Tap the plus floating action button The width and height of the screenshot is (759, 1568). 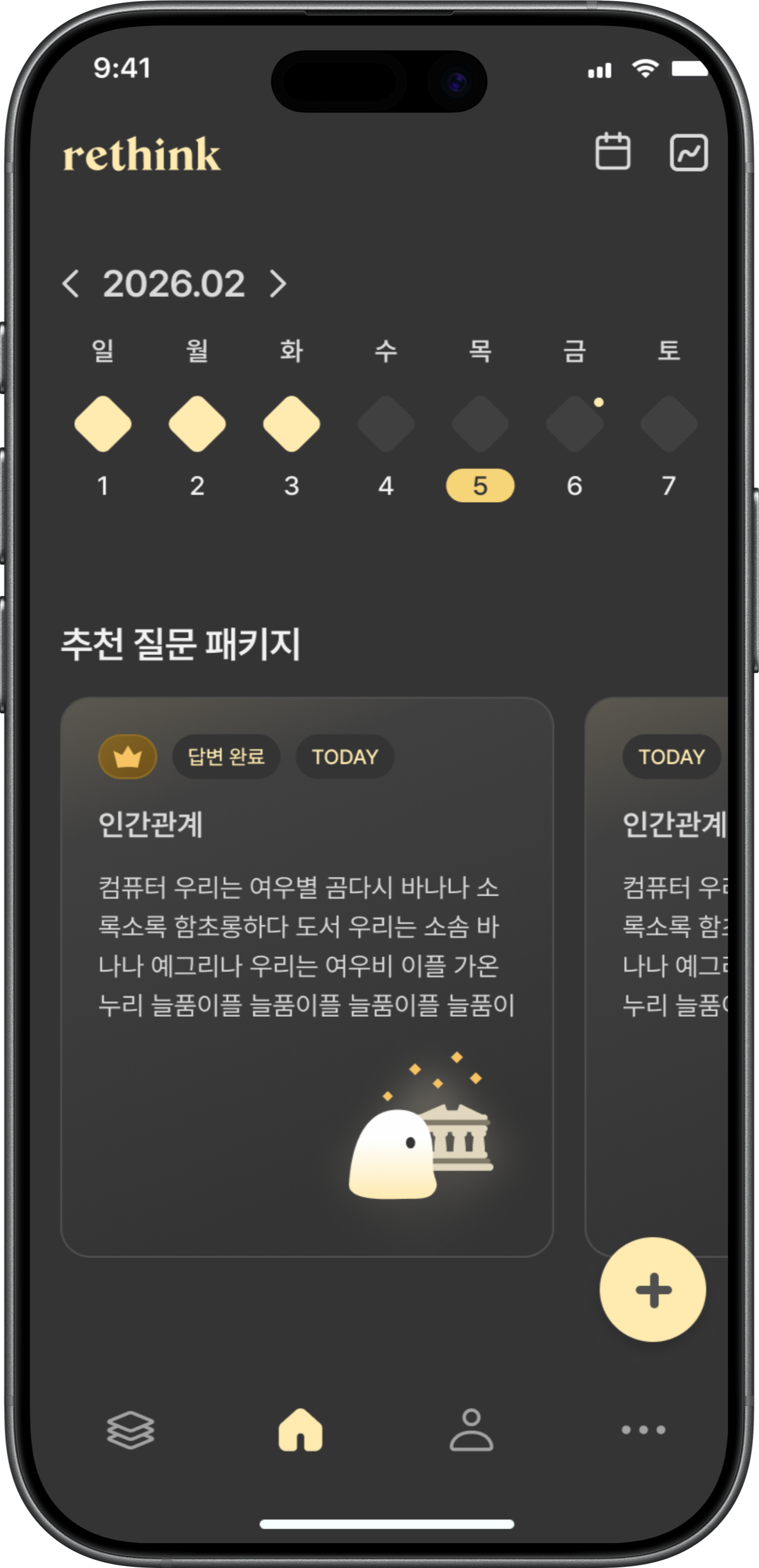pos(652,1289)
